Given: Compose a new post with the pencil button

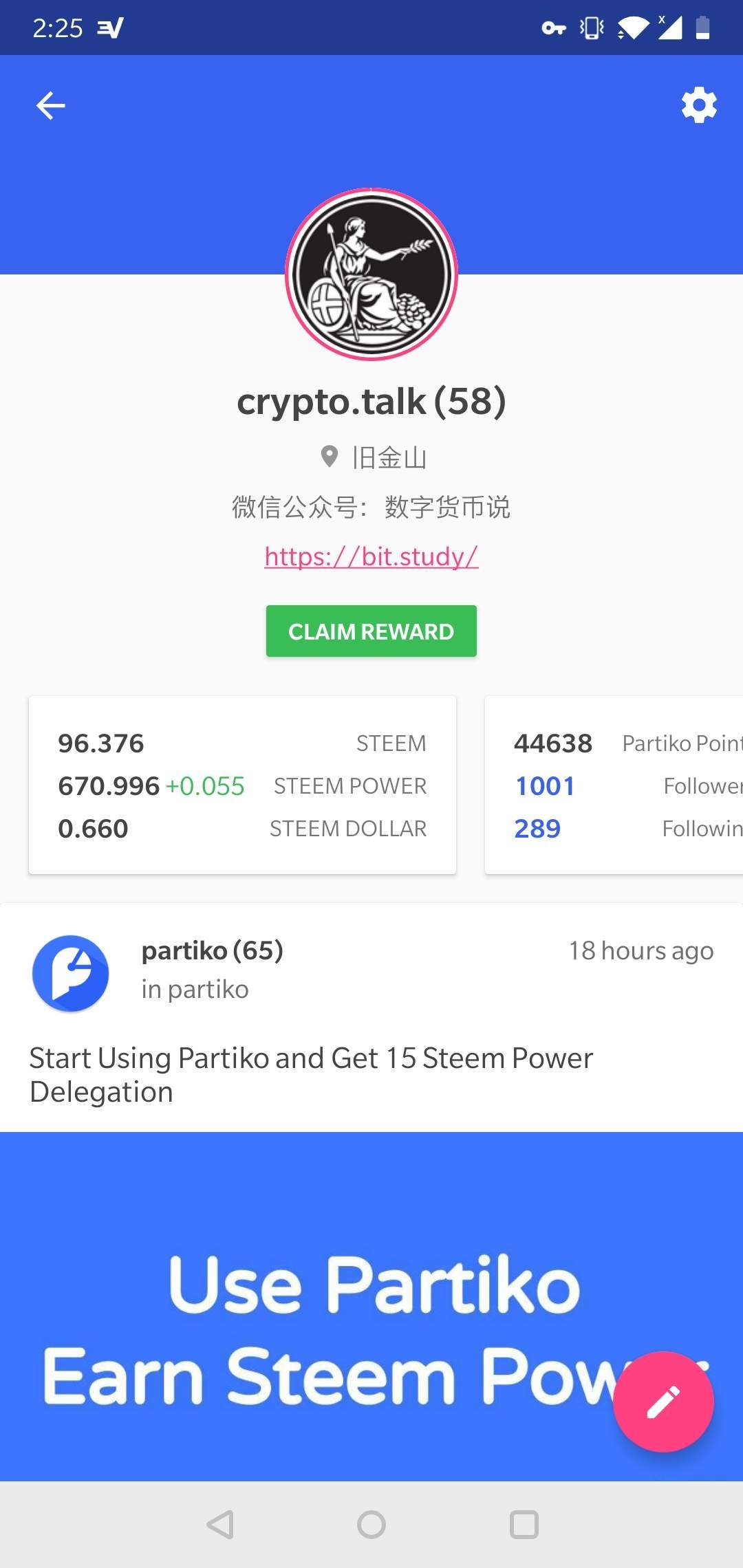Looking at the screenshot, I should click(x=663, y=1402).
